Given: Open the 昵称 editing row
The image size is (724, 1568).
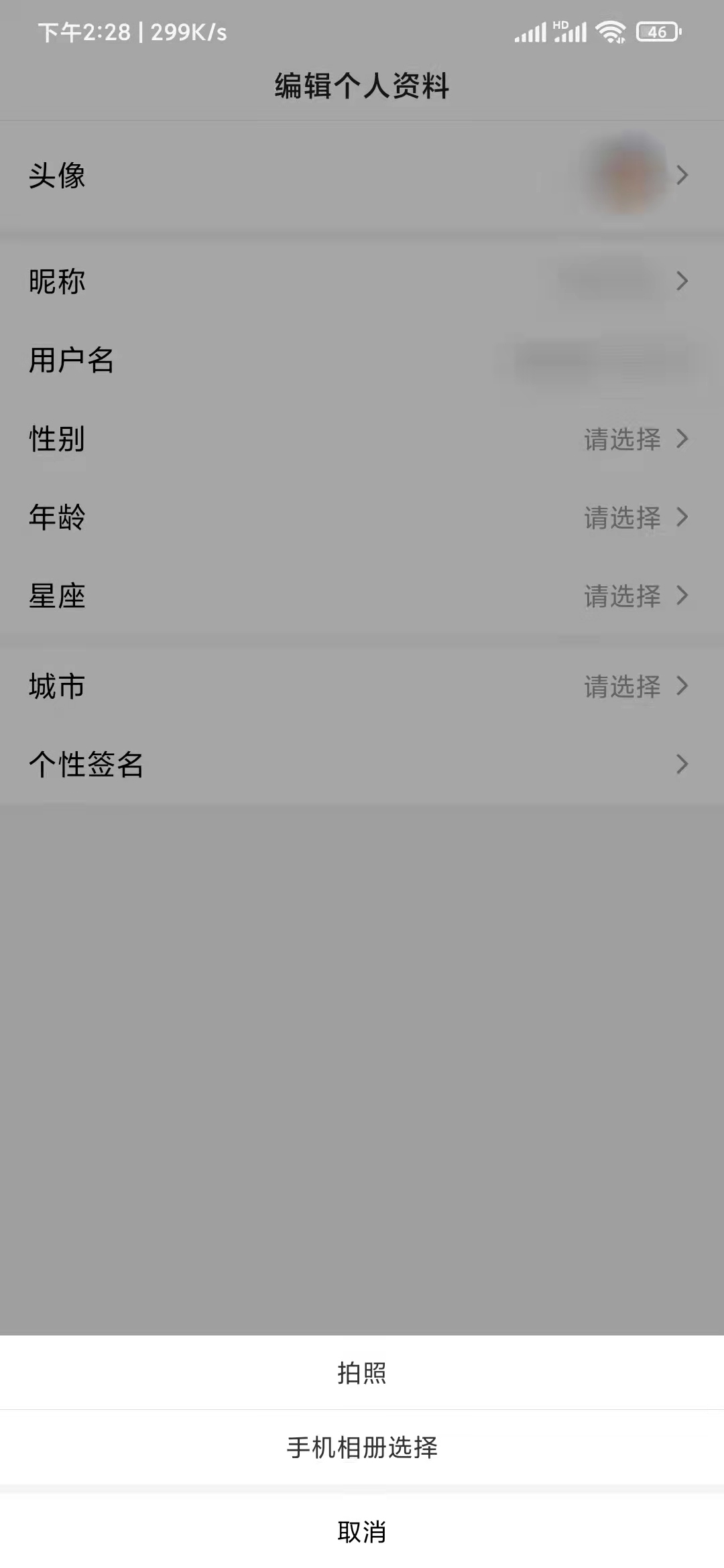Looking at the screenshot, I should tap(362, 282).
